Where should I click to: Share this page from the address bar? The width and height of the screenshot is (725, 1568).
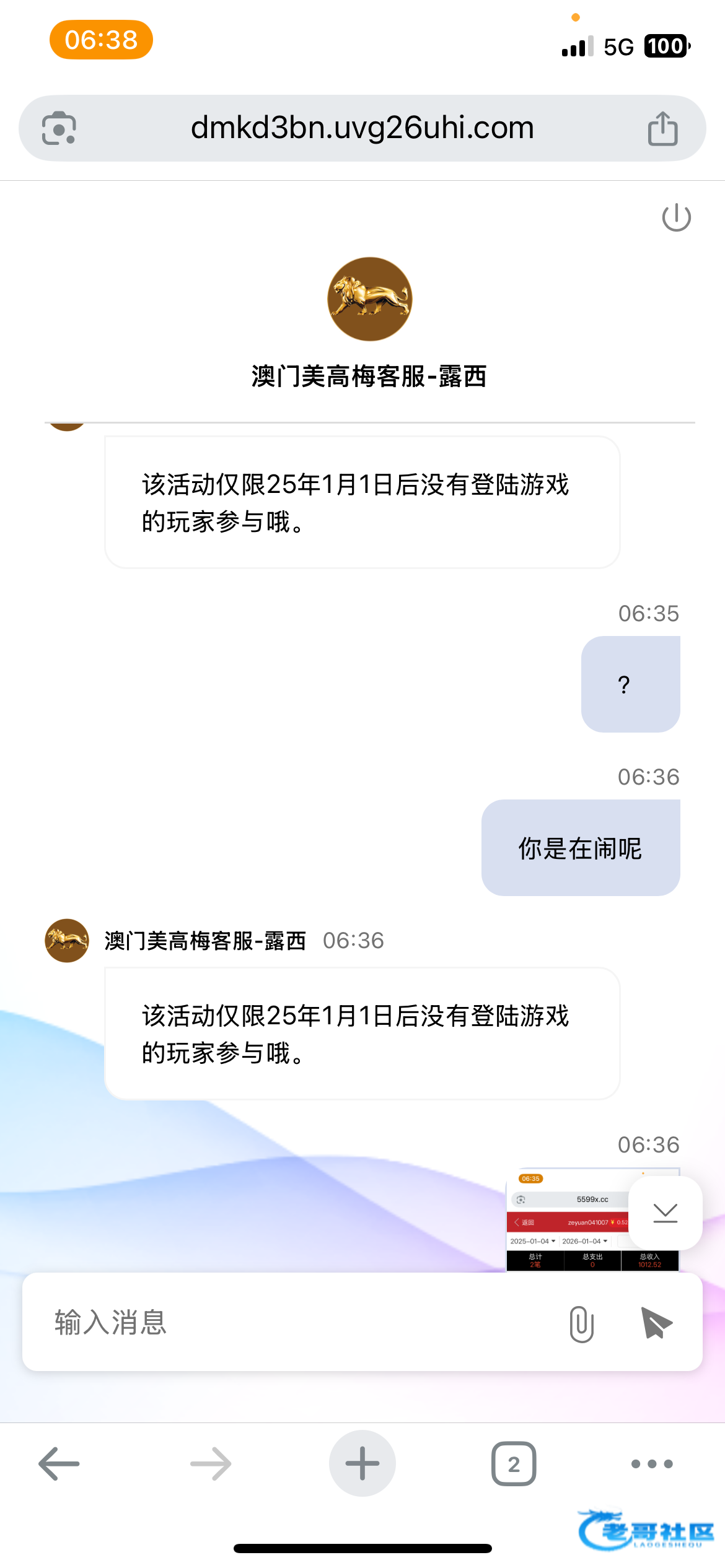(662, 128)
